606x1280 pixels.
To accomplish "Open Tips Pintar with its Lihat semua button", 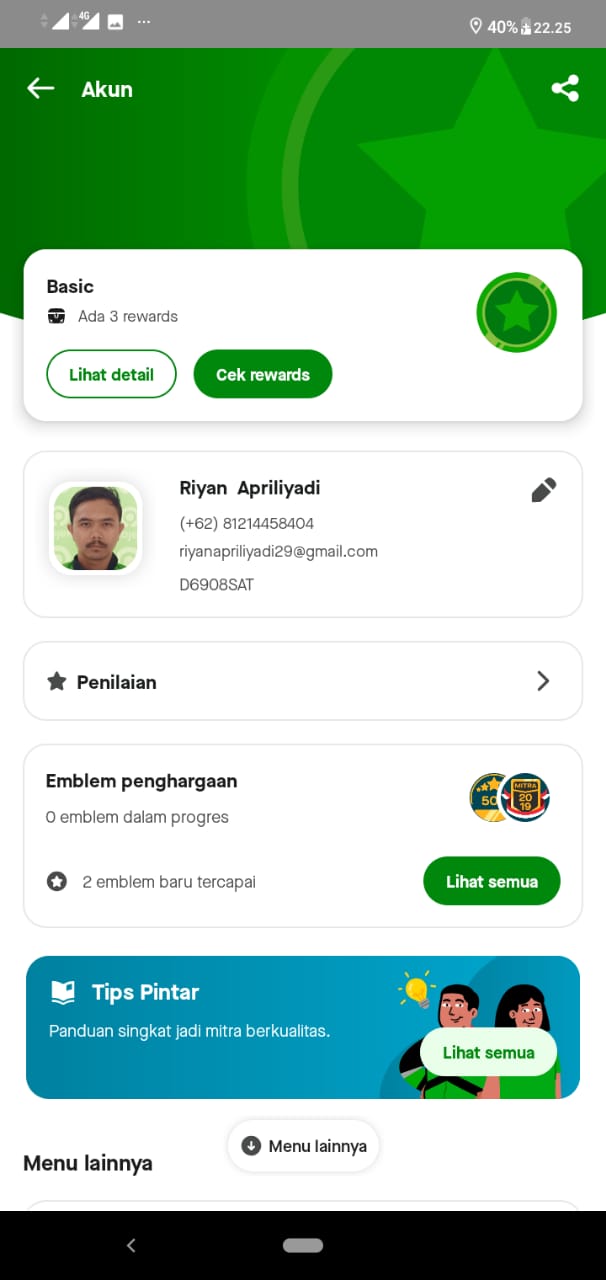I will (x=488, y=1052).
